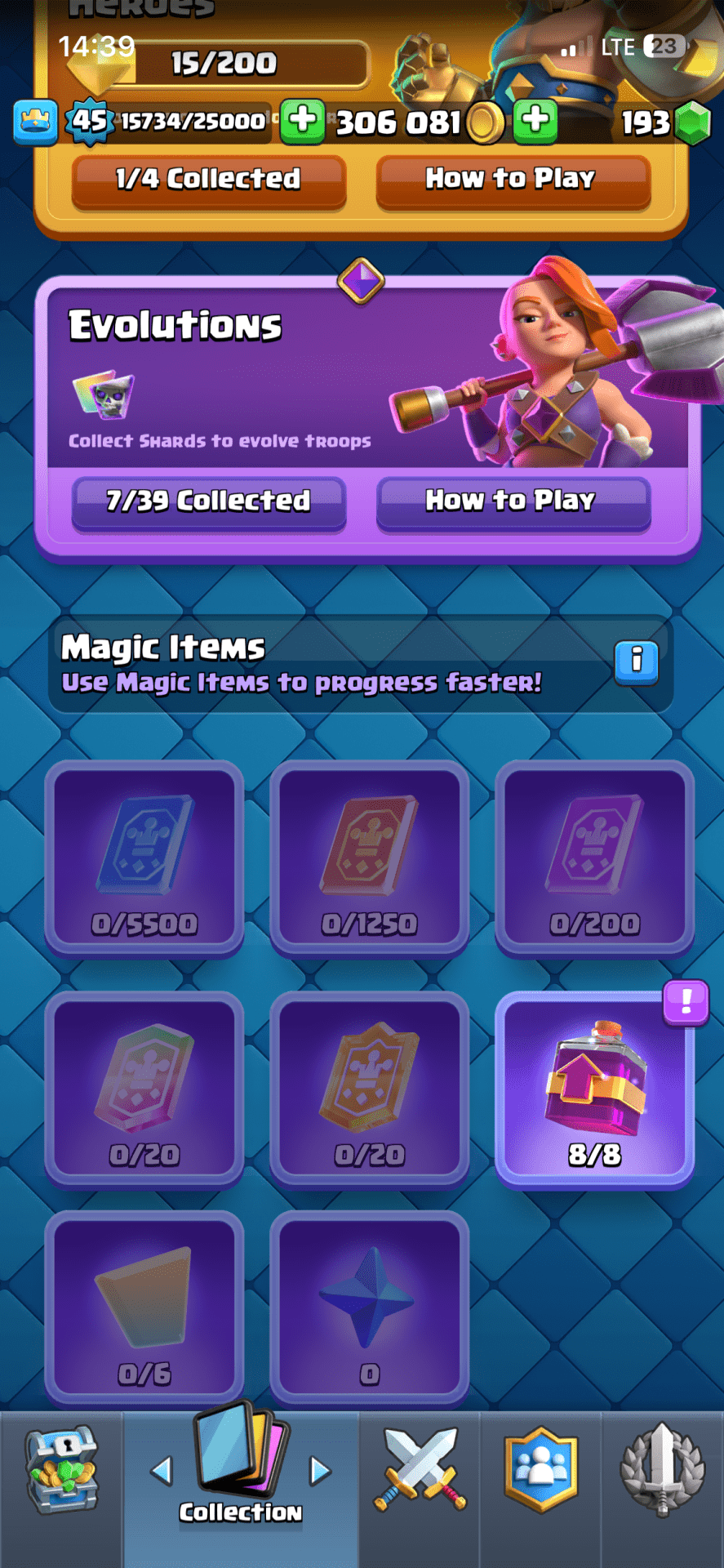This screenshot has width=724, height=1568.
Task: Tap How to Play for Evolutions
Action: (x=512, y=501)
